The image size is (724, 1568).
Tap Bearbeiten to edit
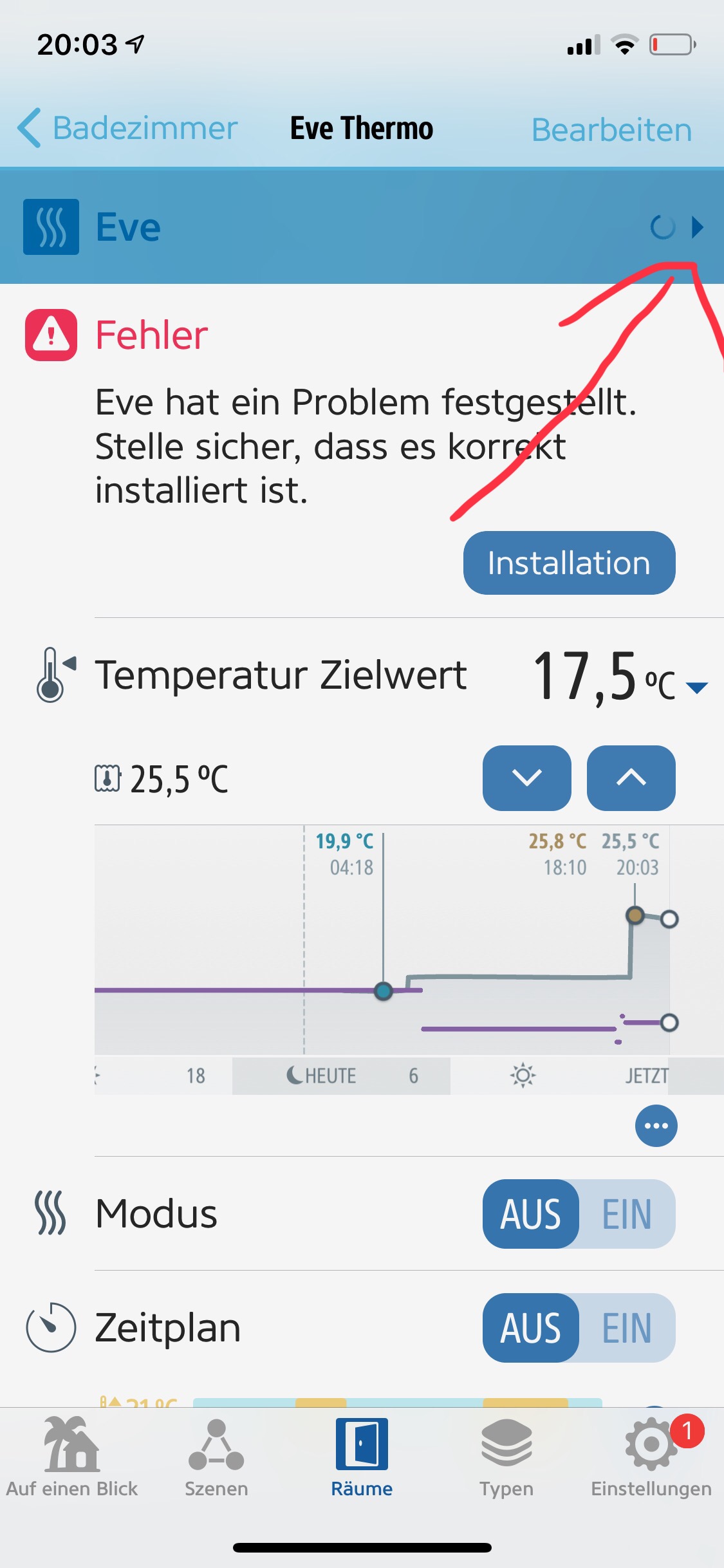tap(611, 130)
